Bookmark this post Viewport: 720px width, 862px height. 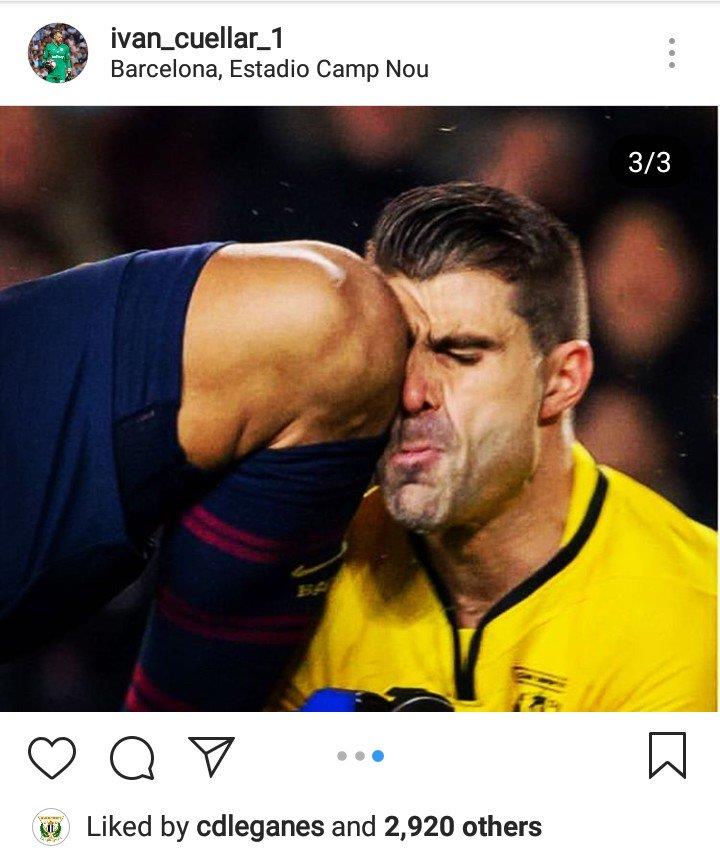[667, 755]
